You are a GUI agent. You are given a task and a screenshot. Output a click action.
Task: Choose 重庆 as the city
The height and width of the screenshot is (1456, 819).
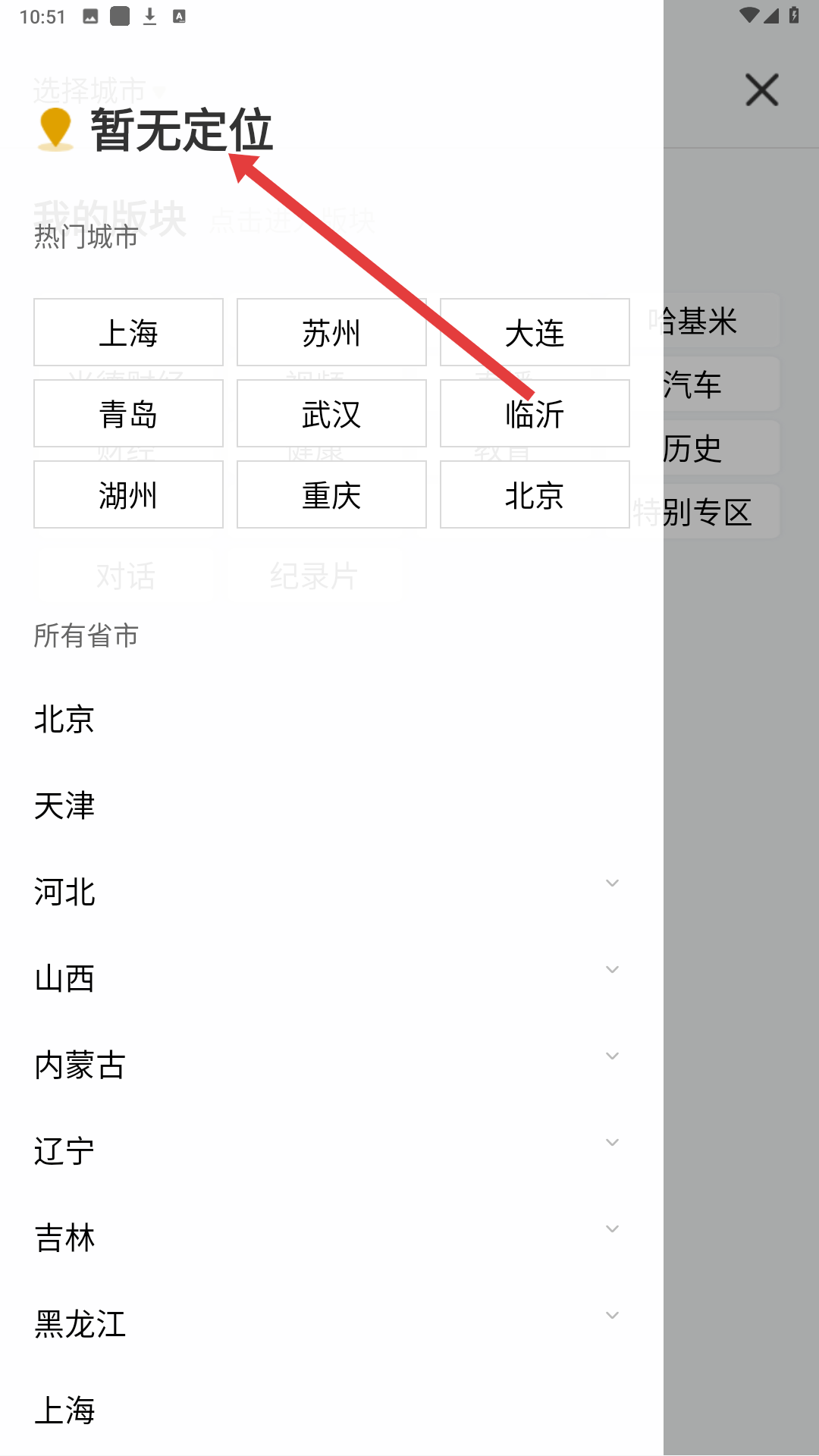[x=331, y=495]
